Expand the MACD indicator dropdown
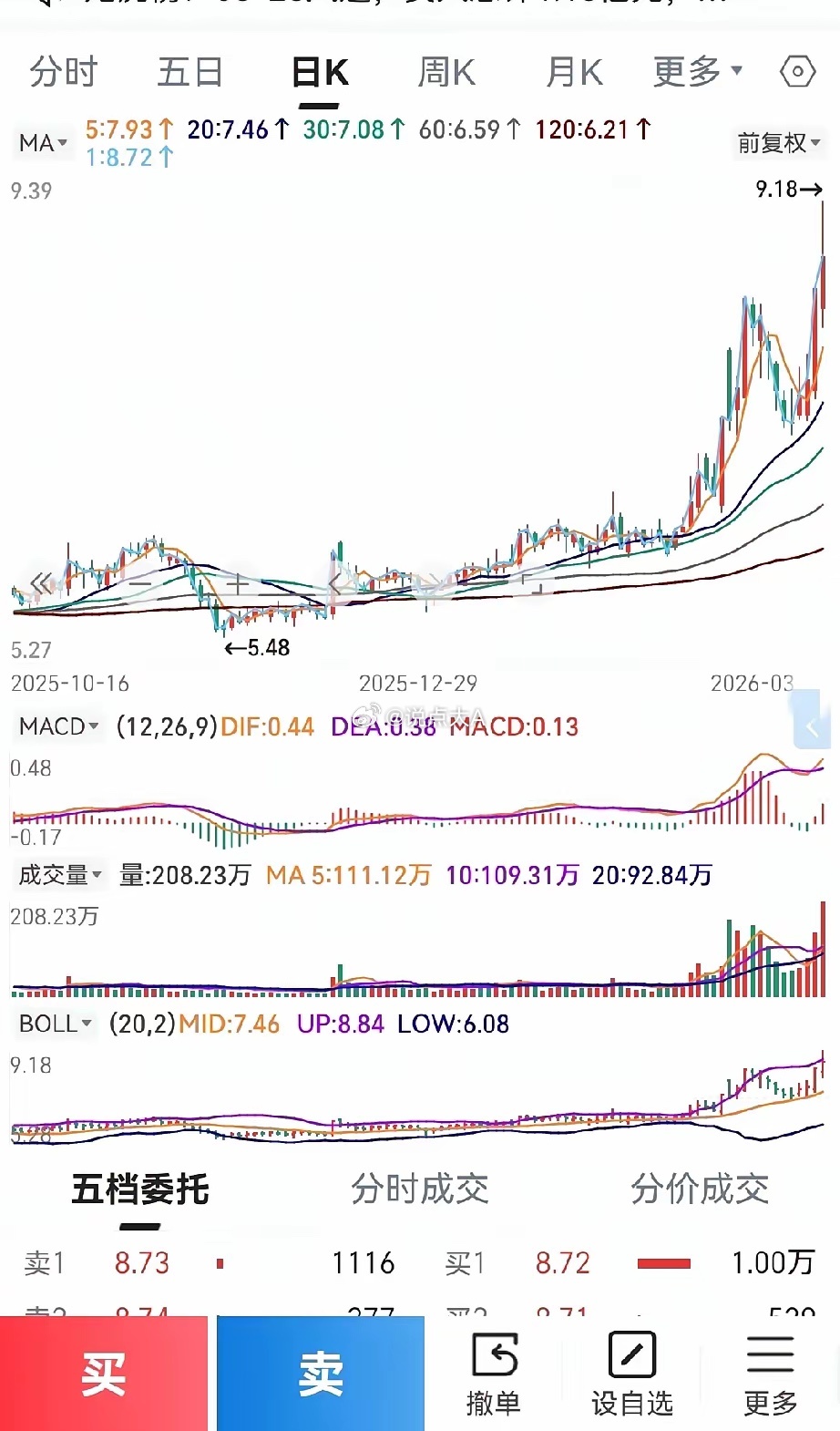The height and width of the screenshot is (1431, 840). (x=56, y=726)
